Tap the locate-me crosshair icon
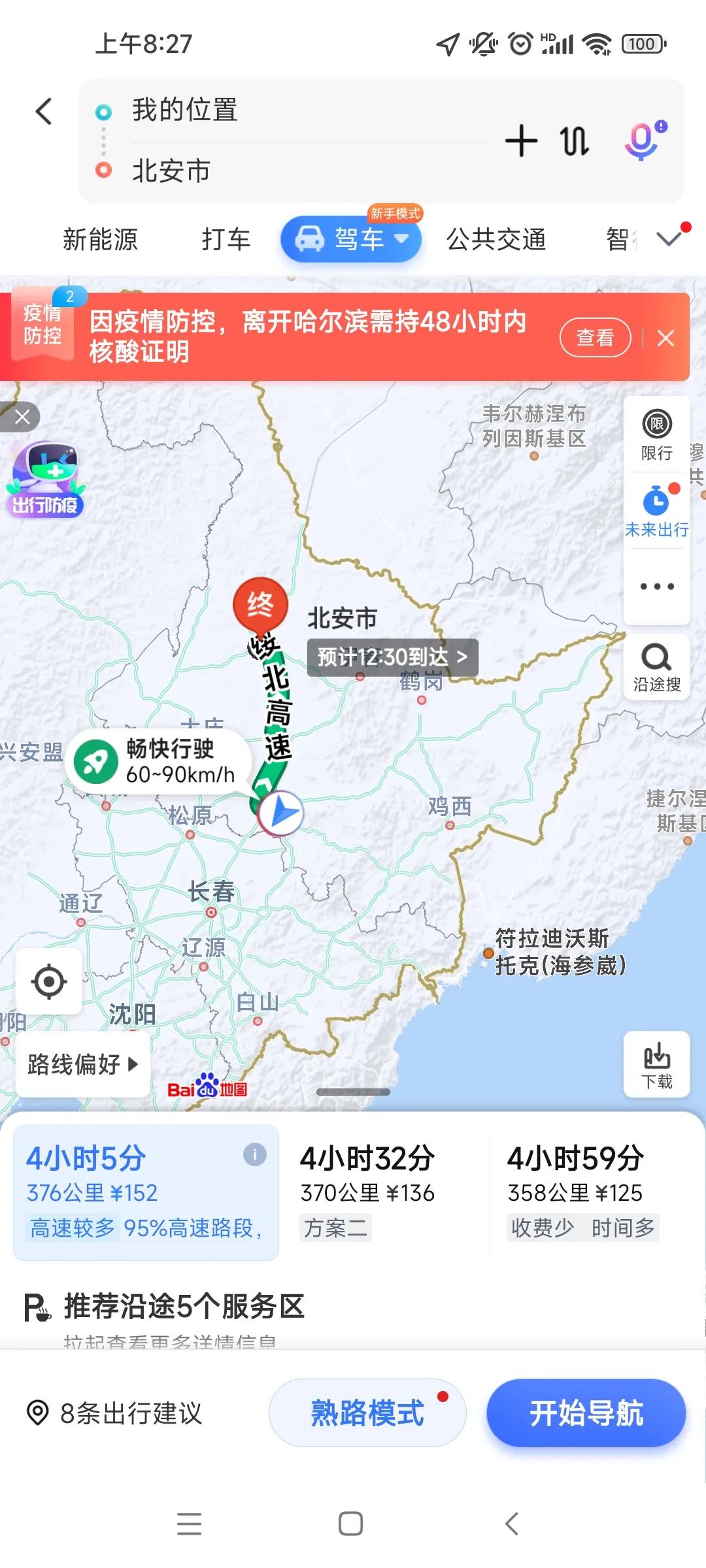Viewport: 706px width, 1568px height. tap(49, 983)
